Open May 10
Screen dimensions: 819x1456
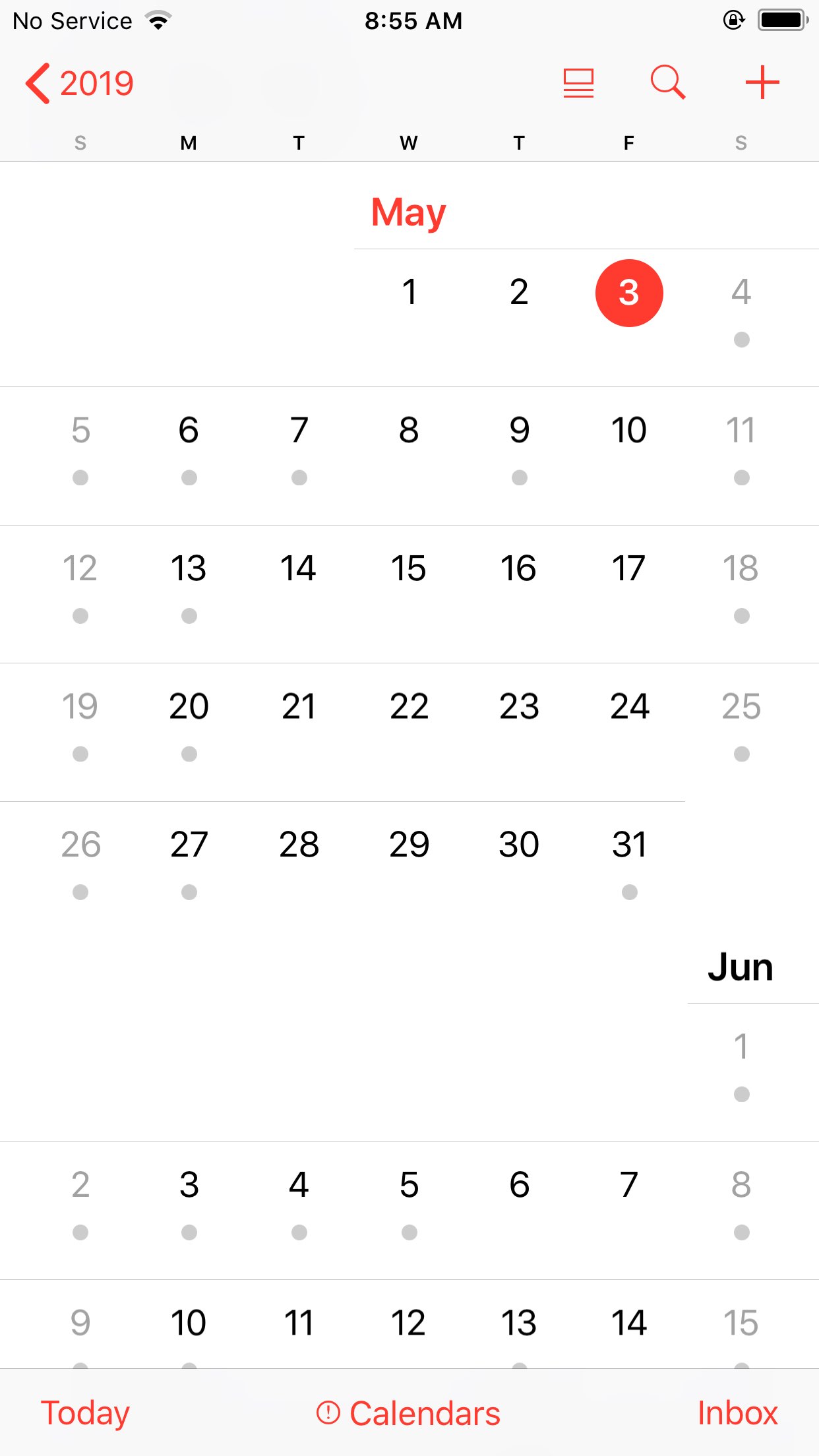click(x=629, y=431)
